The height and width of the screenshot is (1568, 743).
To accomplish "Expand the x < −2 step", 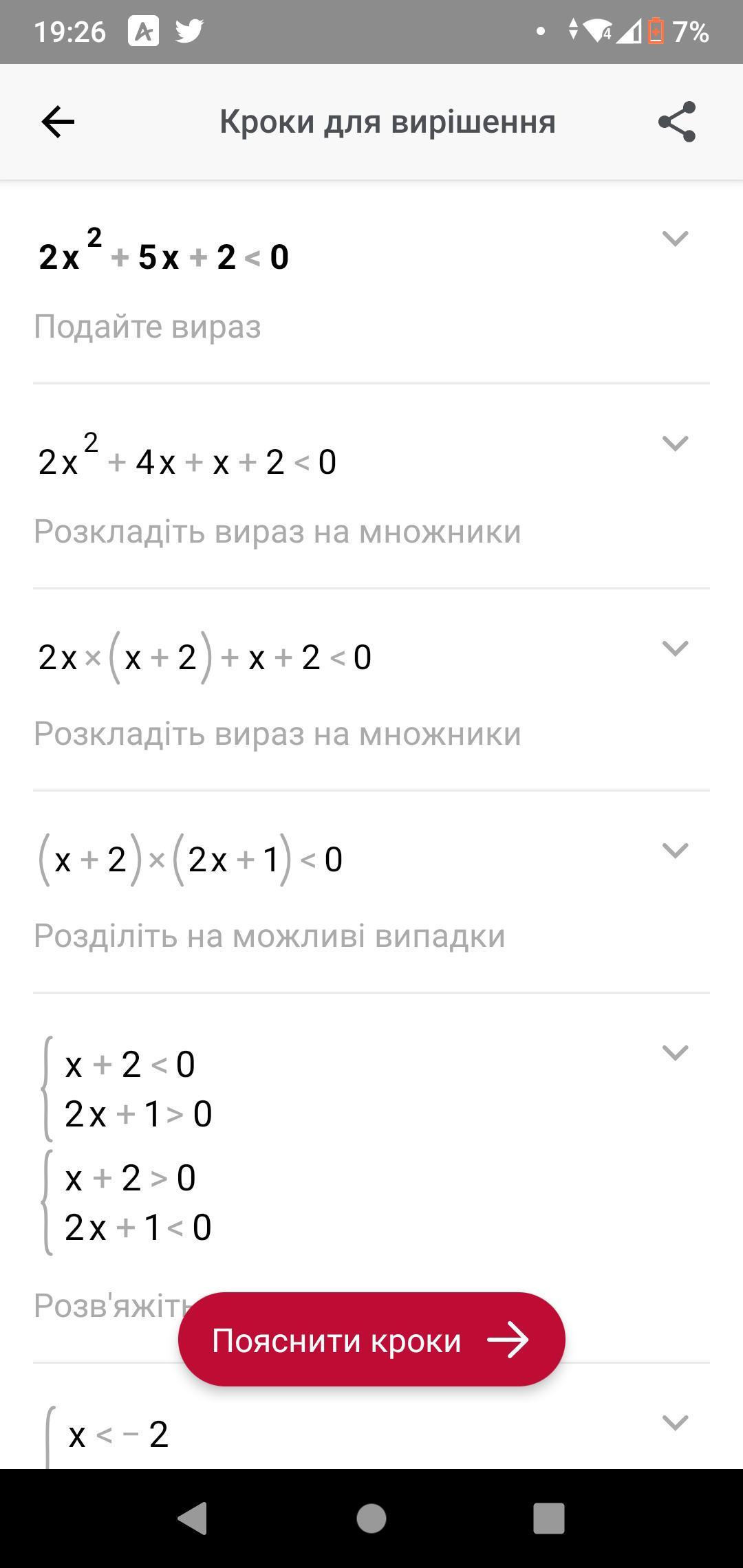I will 675,1422.
